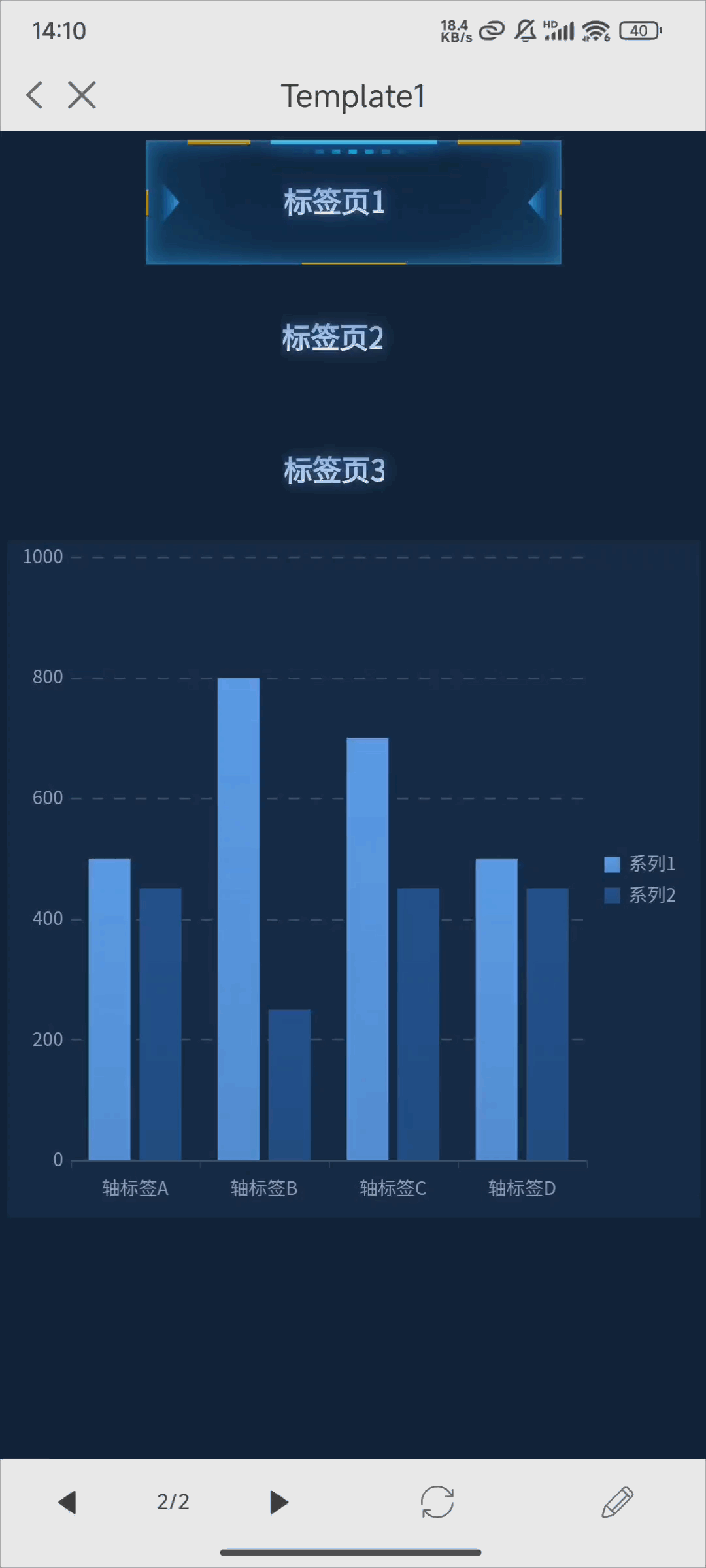Viewport: 706px width, 1568px height.
Task: Switch to the 标签页2 tab
Action: pyautogui.click(x=333, y=338)
